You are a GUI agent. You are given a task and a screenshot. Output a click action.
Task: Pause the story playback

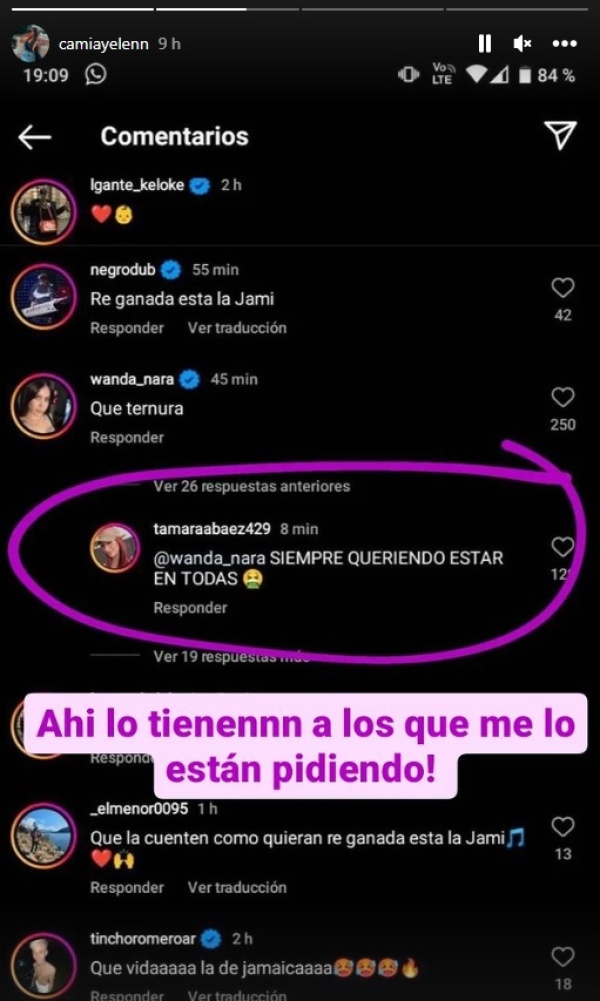(485, 43)
